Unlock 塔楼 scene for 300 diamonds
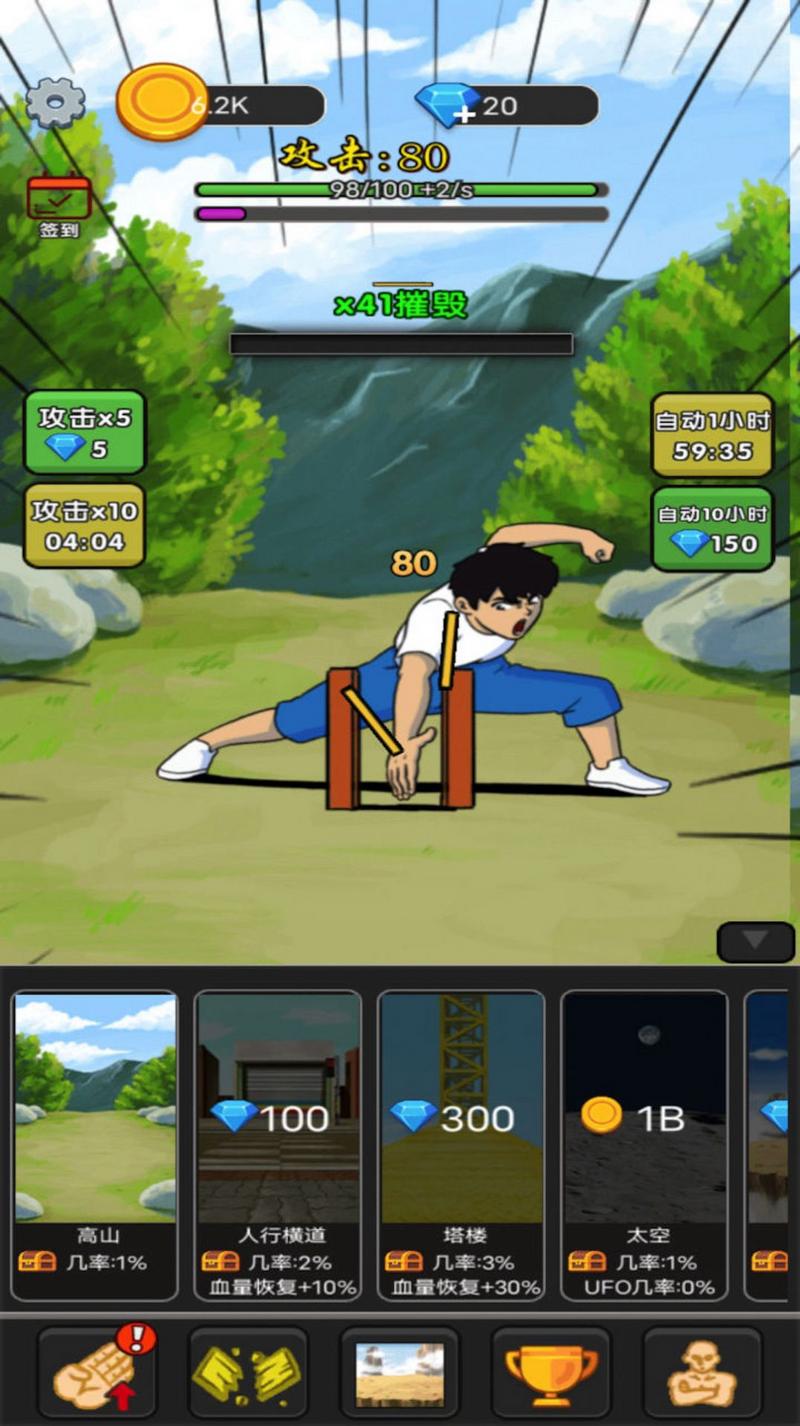Image resolution: width=800 pixels, height=1426 pixels. click(x=461, y=1144)
